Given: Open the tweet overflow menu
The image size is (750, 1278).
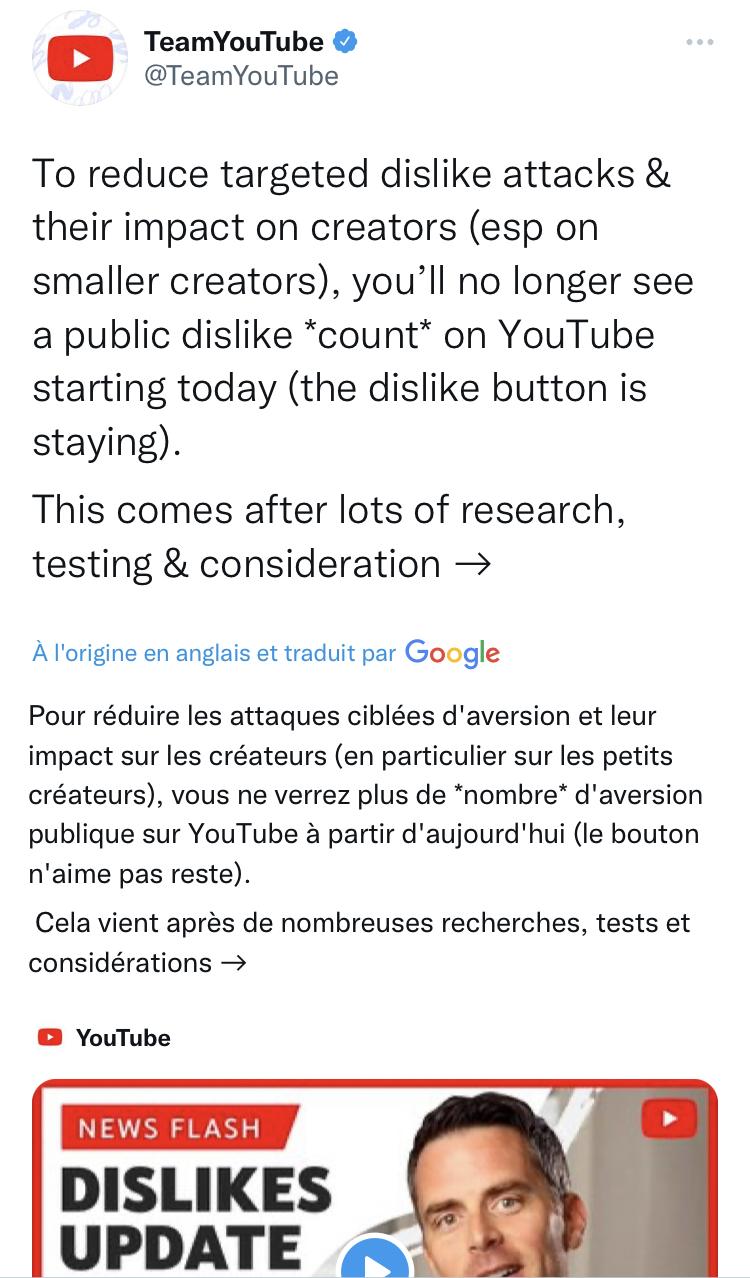Looking at the screenshot, I should [x=700, y=43].
